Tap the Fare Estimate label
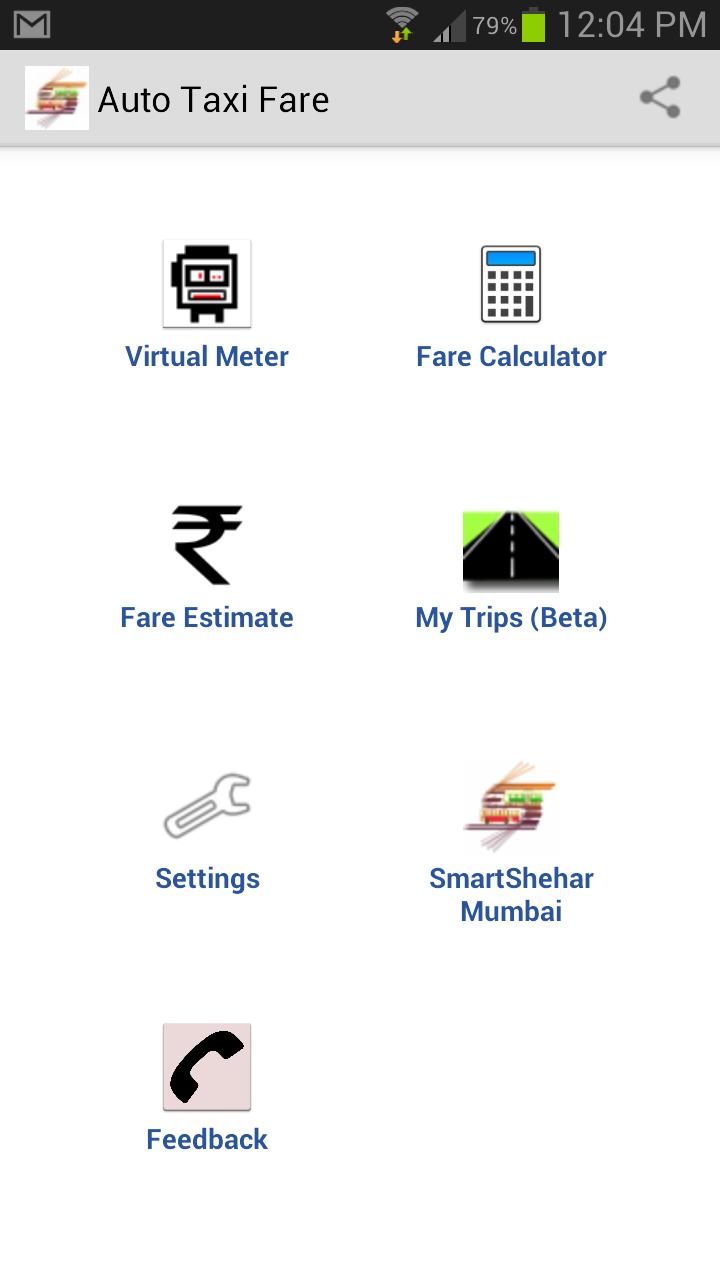Screen dimensions: 720x1280 click(206, 617)
